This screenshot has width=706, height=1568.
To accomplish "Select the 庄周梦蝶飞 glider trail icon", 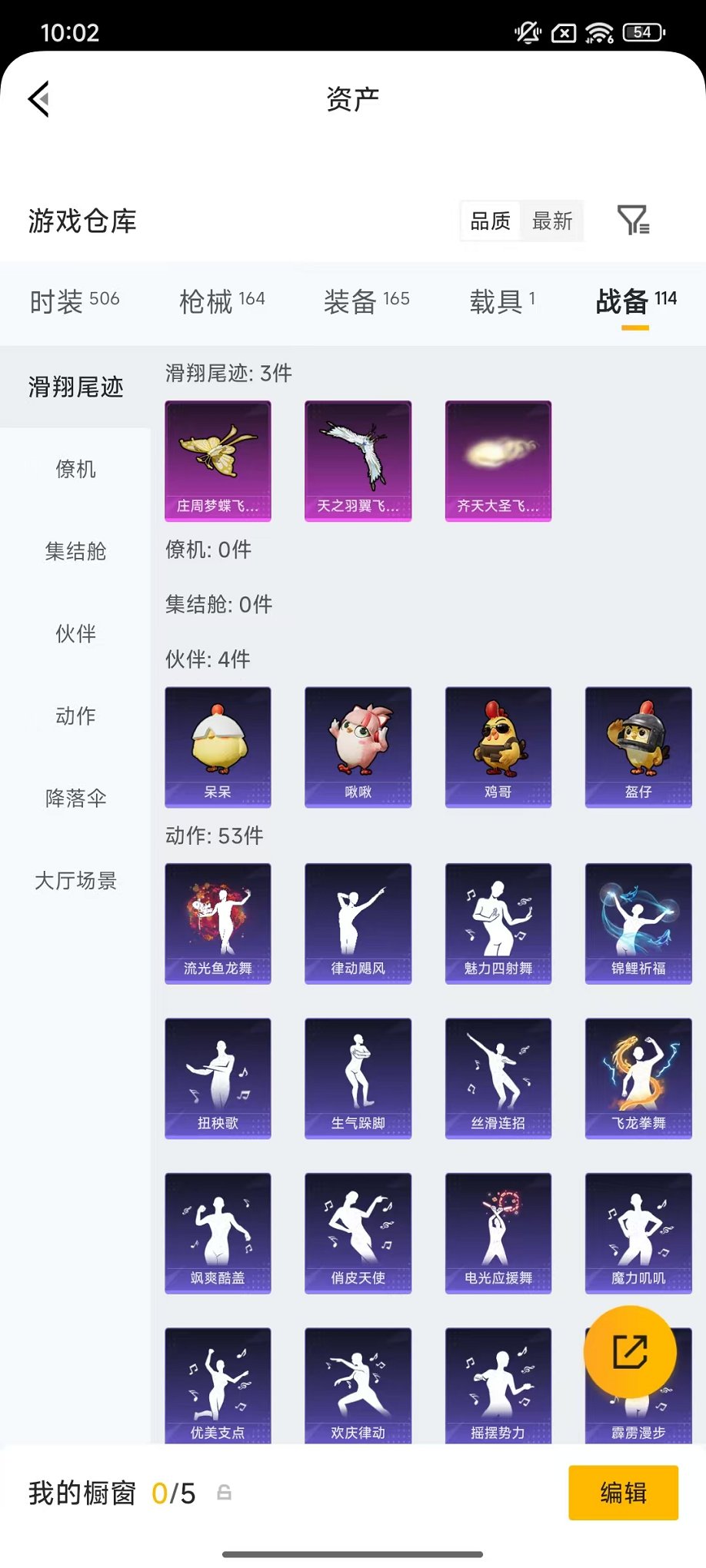I will (218, 460).
